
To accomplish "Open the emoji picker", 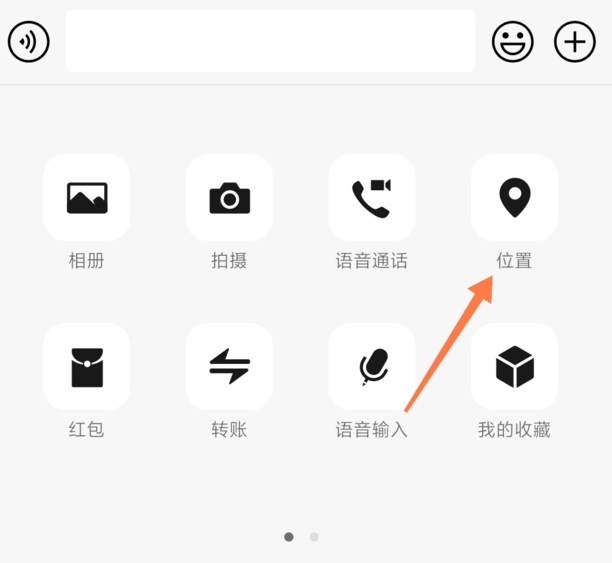I will 513,41.
